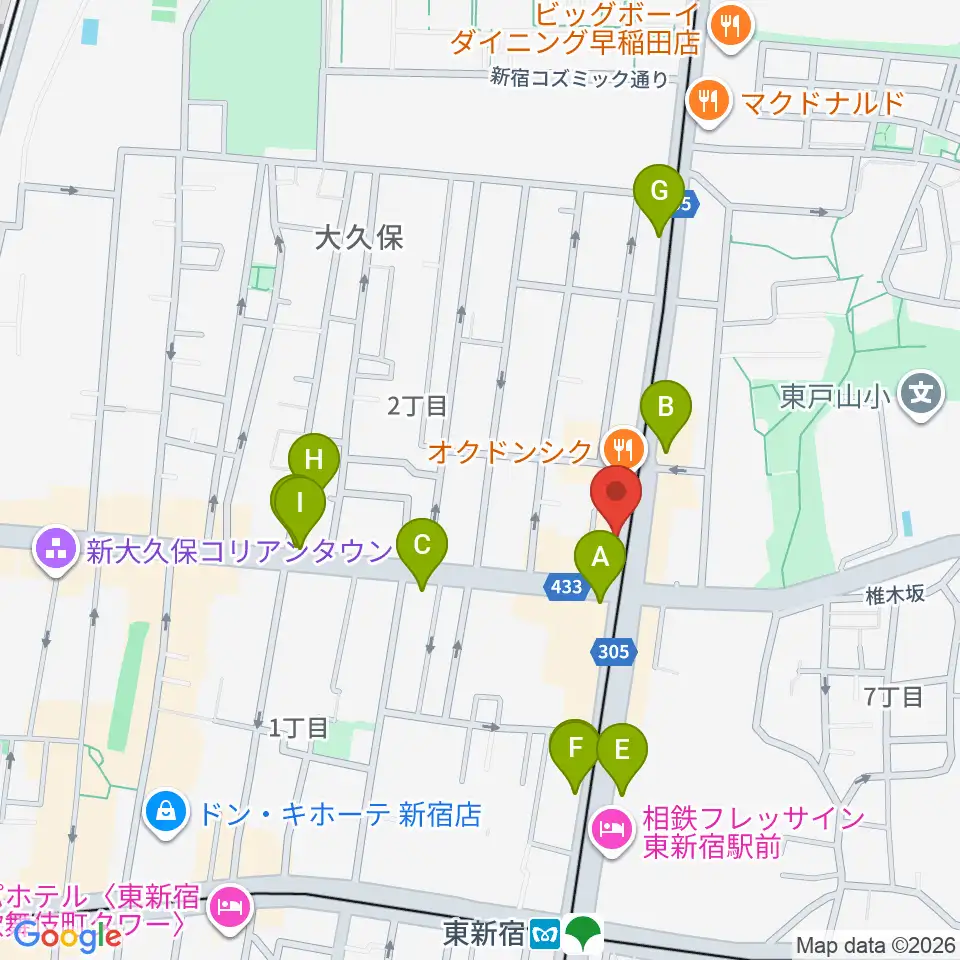Tap the オクドンシク restaurant icon

coord(623,449)
